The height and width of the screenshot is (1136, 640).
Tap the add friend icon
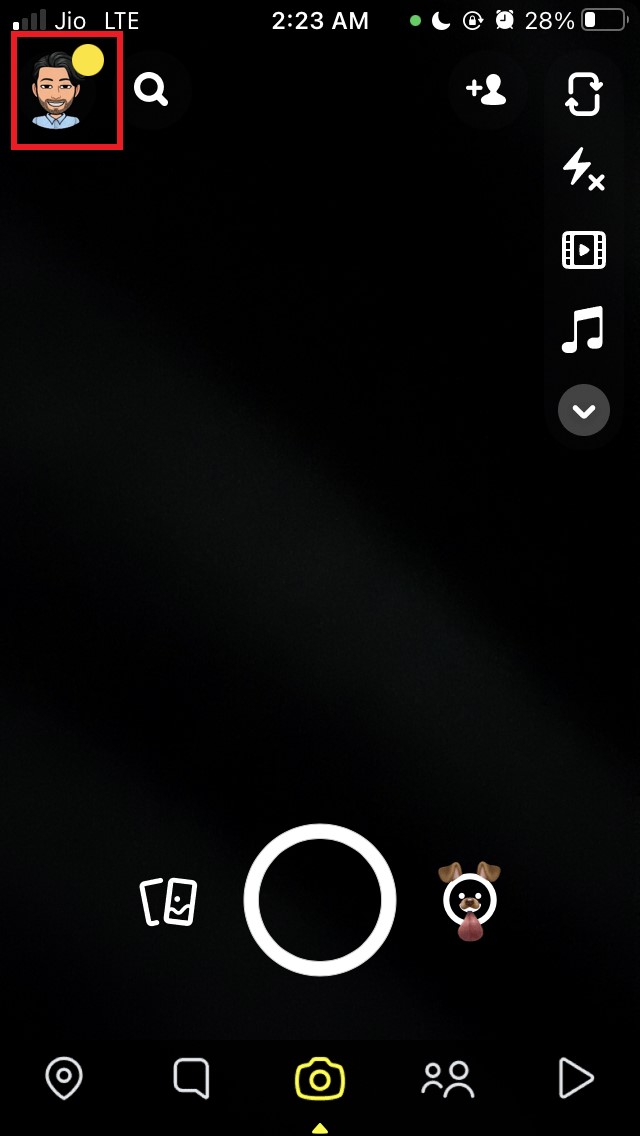point(486,90)
